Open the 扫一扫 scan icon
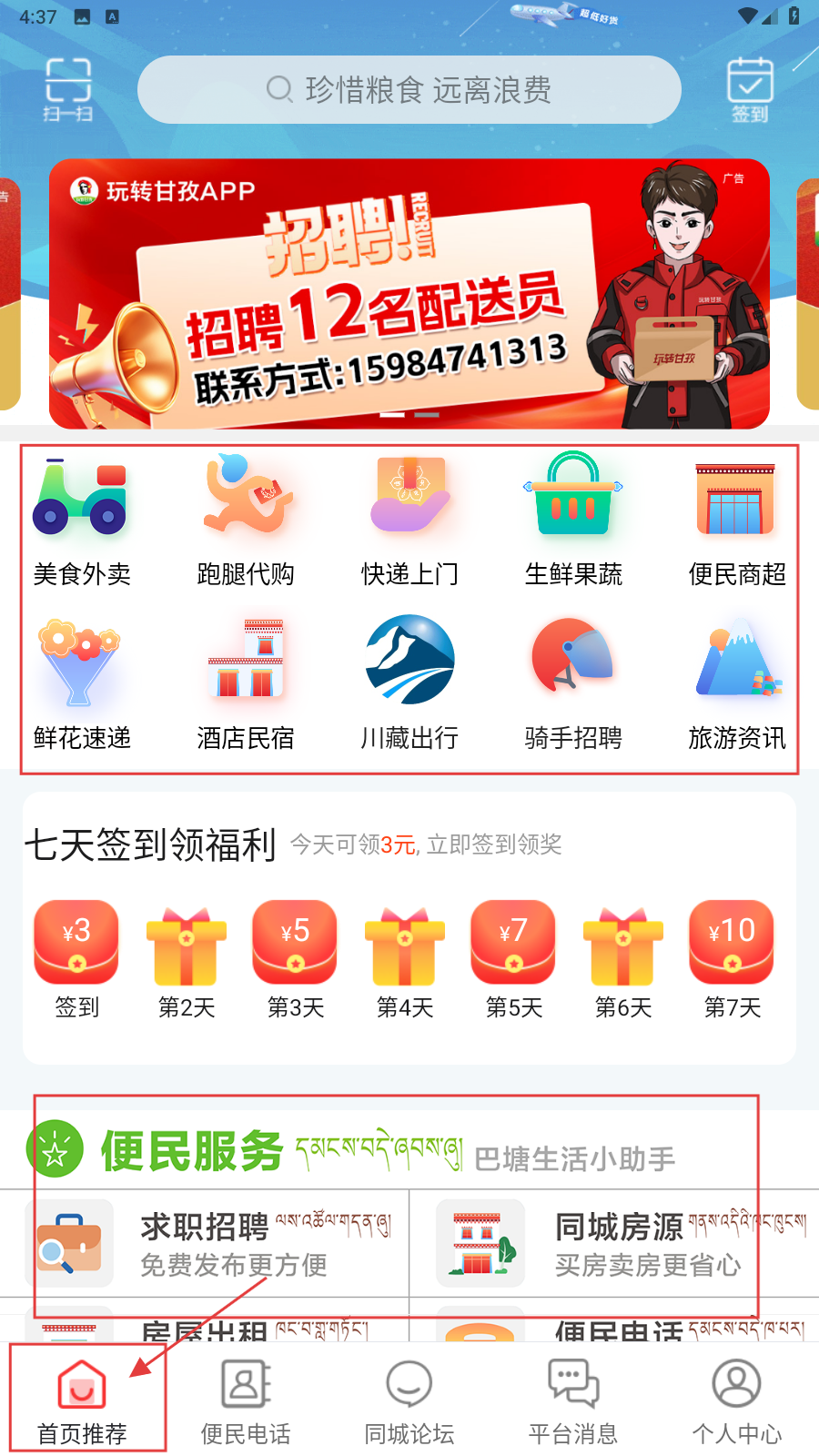819x1456 pixels. [68, 88]
